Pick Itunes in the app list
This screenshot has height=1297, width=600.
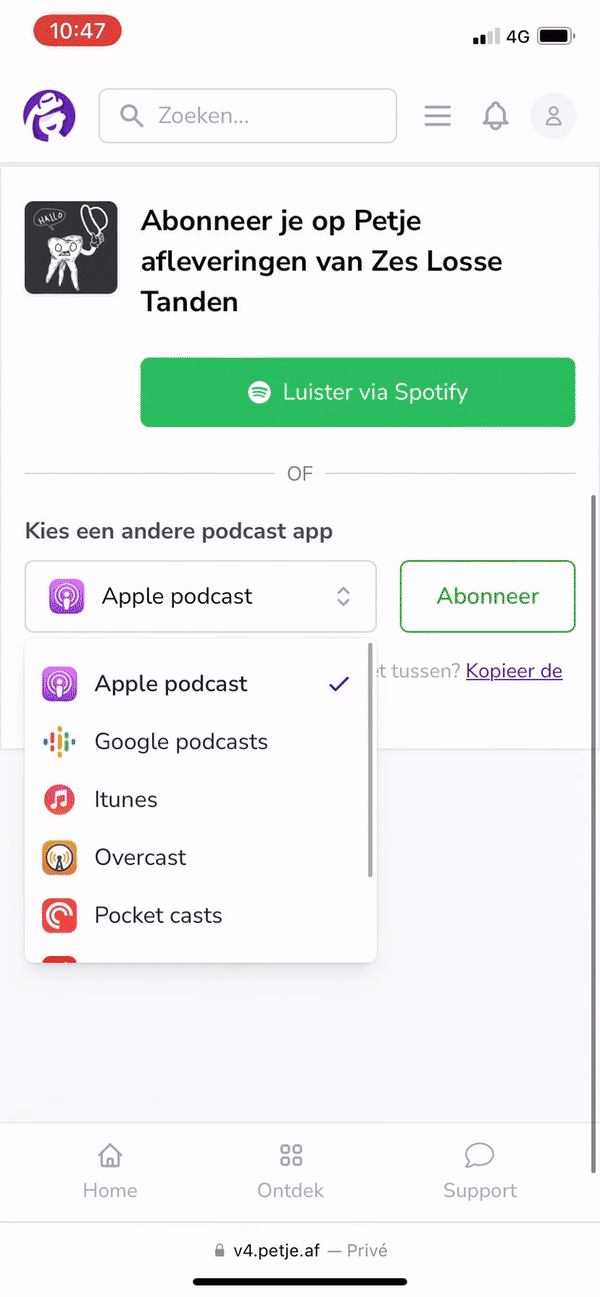(x=126, y=800)
